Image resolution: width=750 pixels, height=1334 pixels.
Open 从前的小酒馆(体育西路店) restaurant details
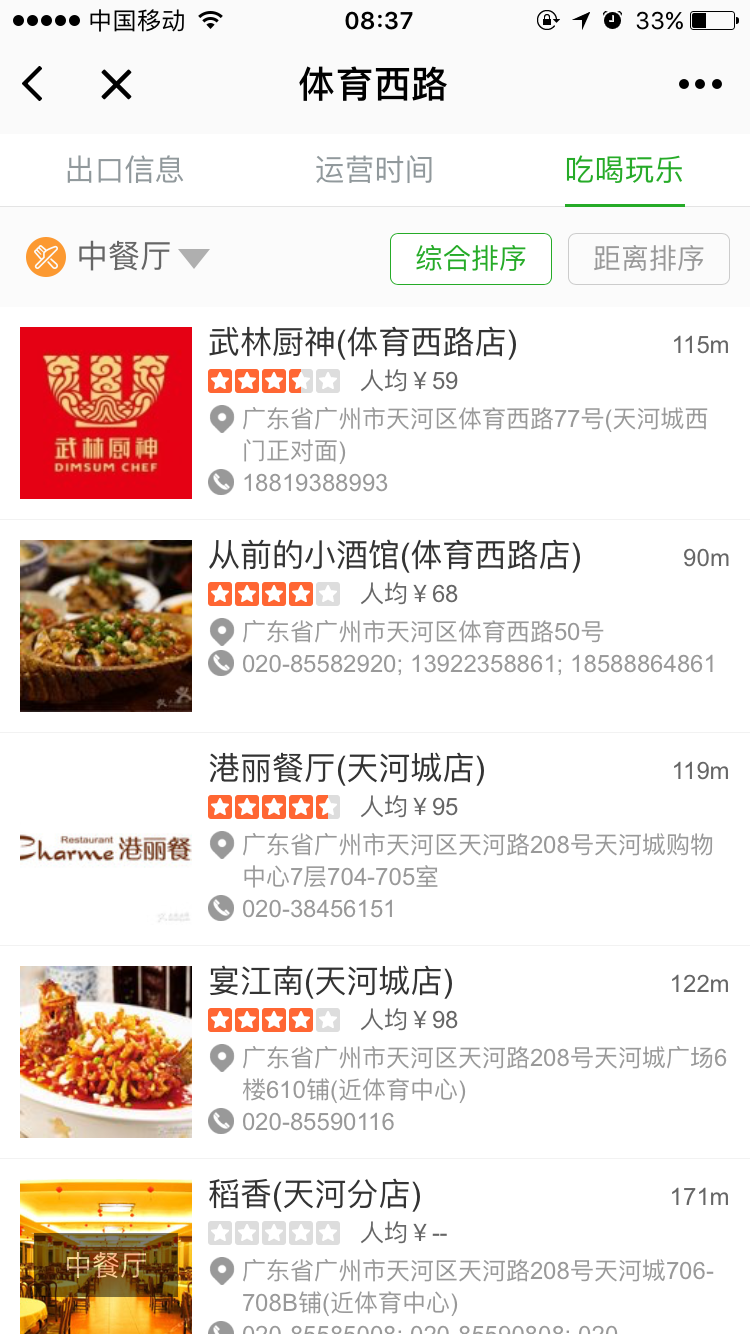click(394, 556)
